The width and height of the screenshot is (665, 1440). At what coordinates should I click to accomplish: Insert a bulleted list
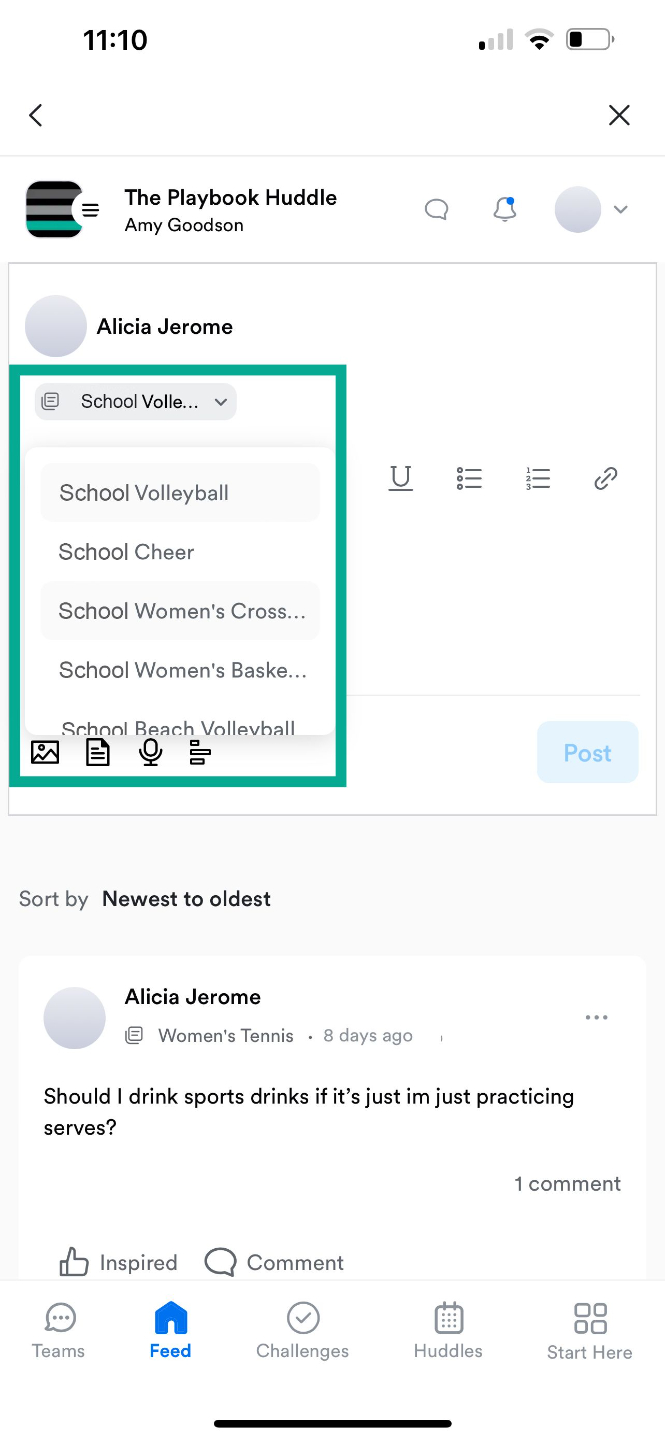coord(469,478)
